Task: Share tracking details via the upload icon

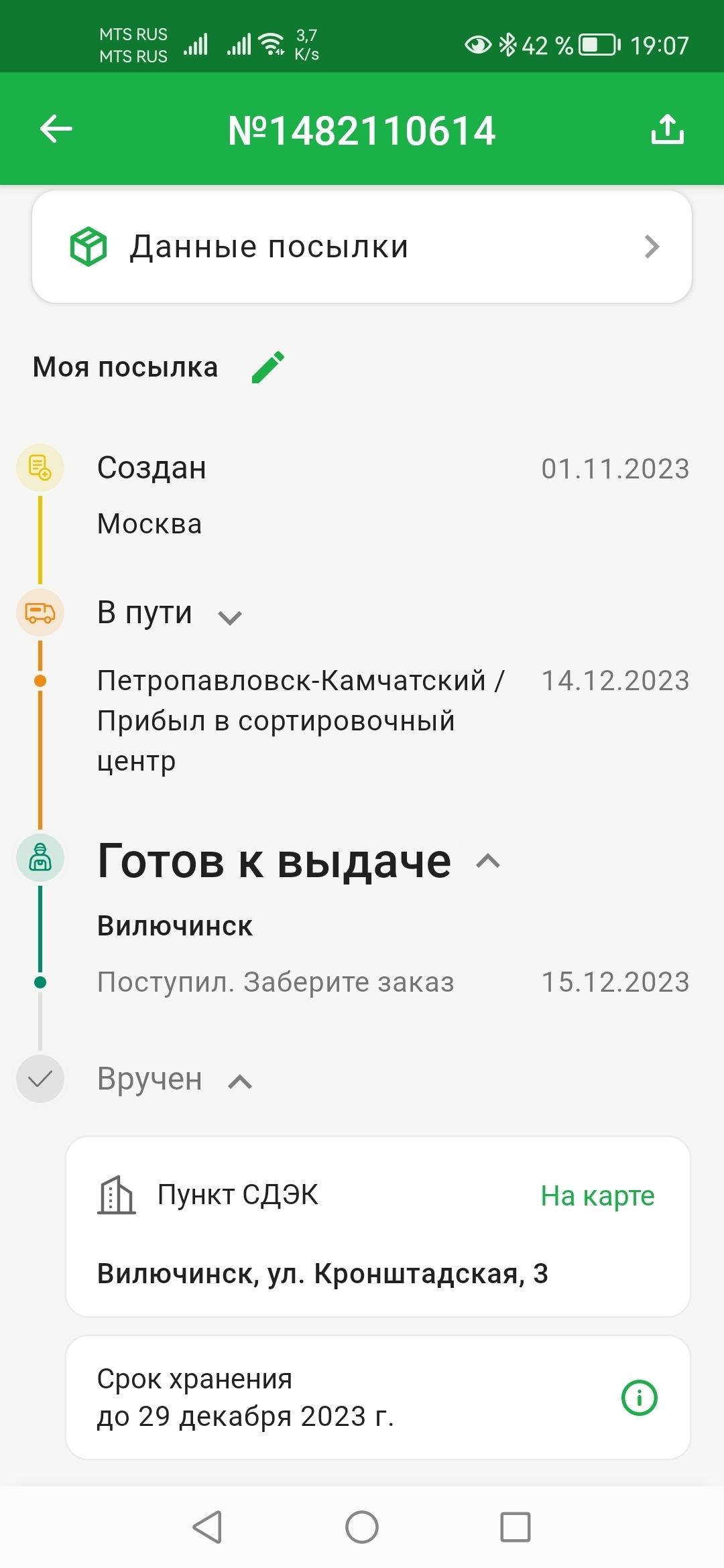Action: click(667, 129)
